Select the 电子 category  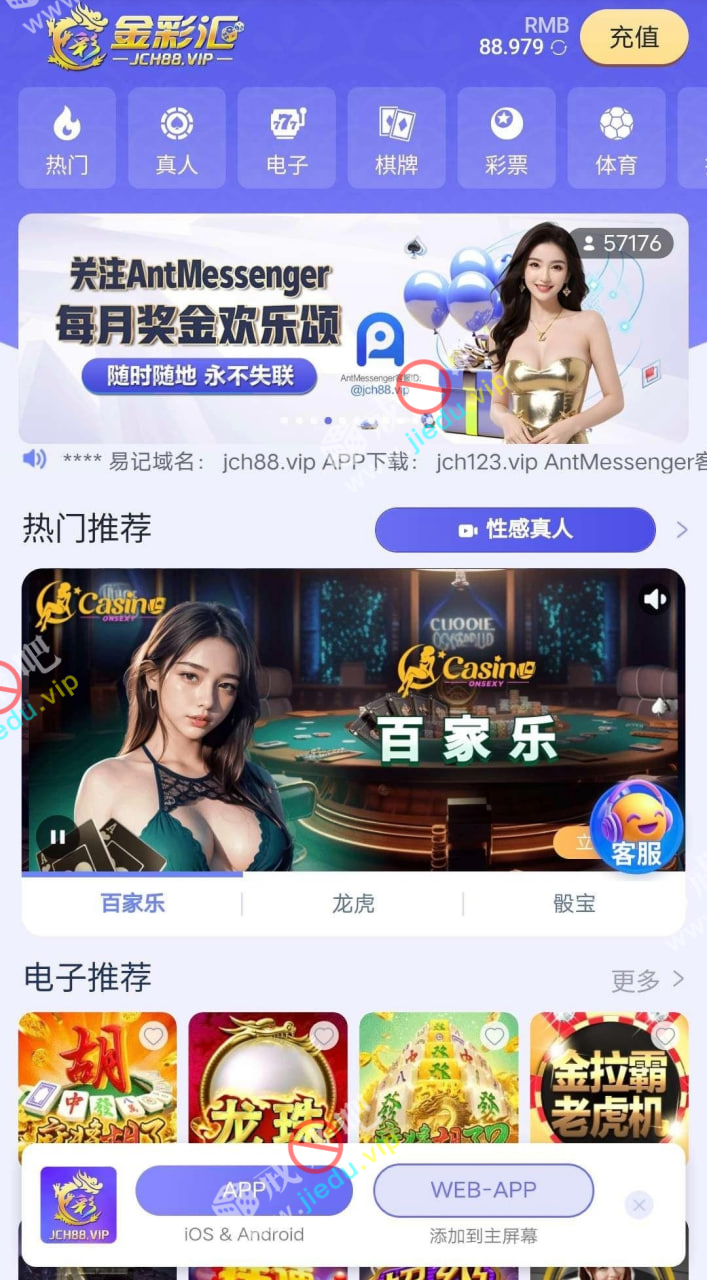tap(287, 138)
